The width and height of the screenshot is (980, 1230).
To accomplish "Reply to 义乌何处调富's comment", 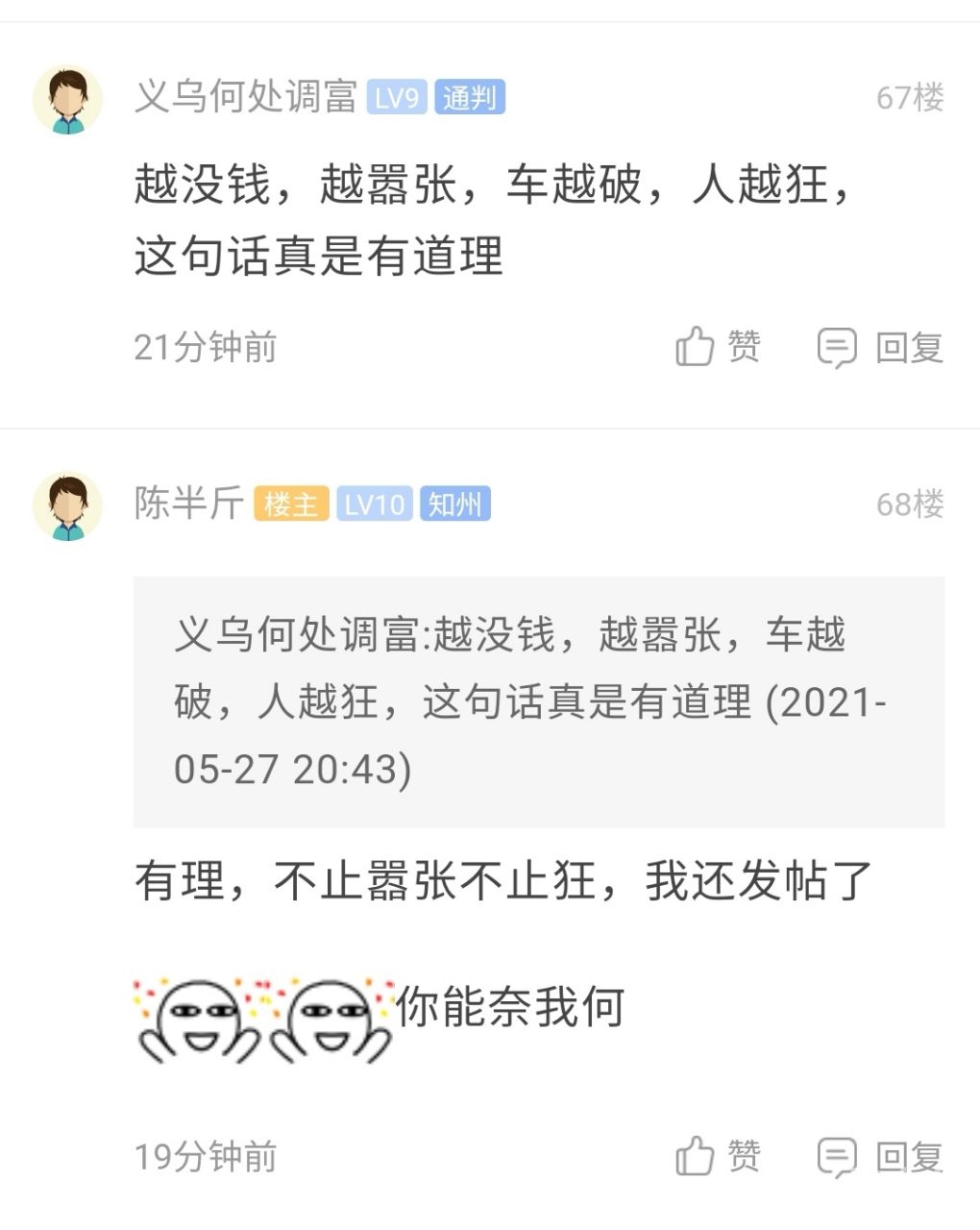I will tap(880, 347).
